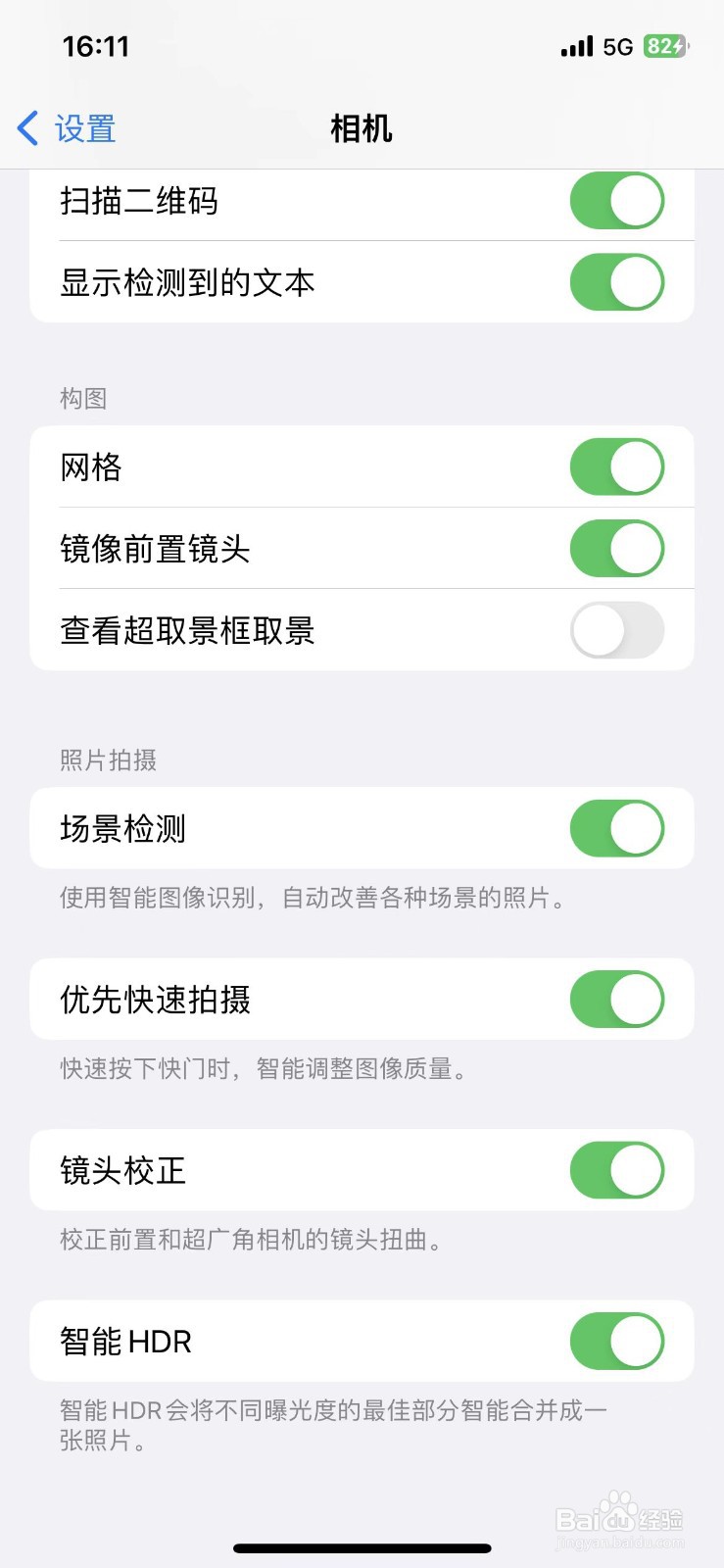Viewport: 724px width, 1568px height.
Task: Tap the 相机 title header
Action: coord(362,127)
